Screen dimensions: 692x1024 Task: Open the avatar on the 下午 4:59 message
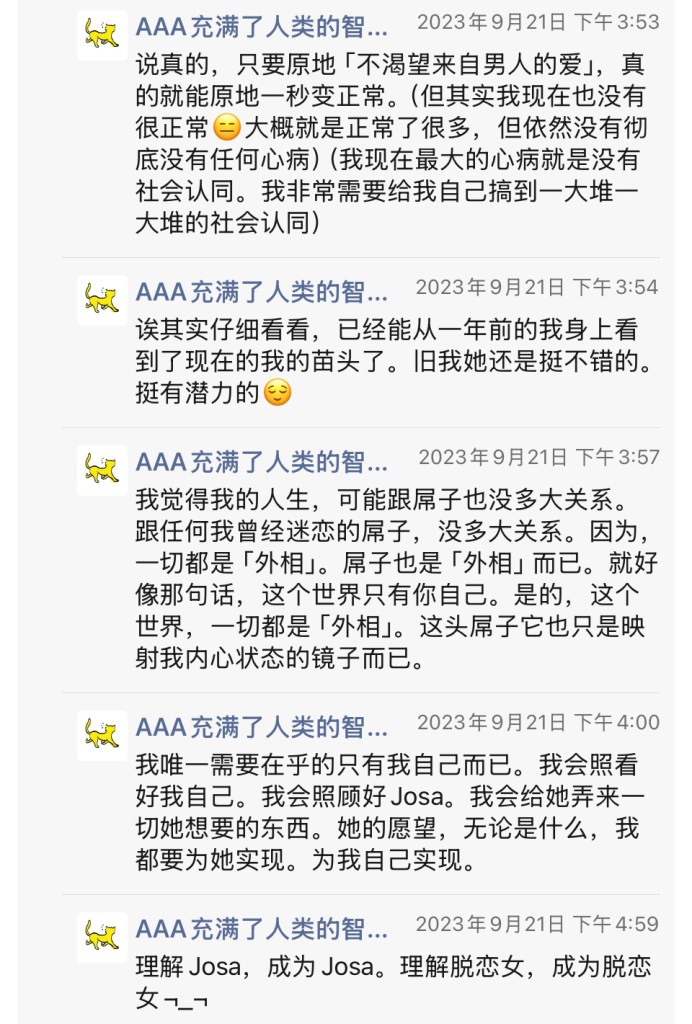pos(102,937)
